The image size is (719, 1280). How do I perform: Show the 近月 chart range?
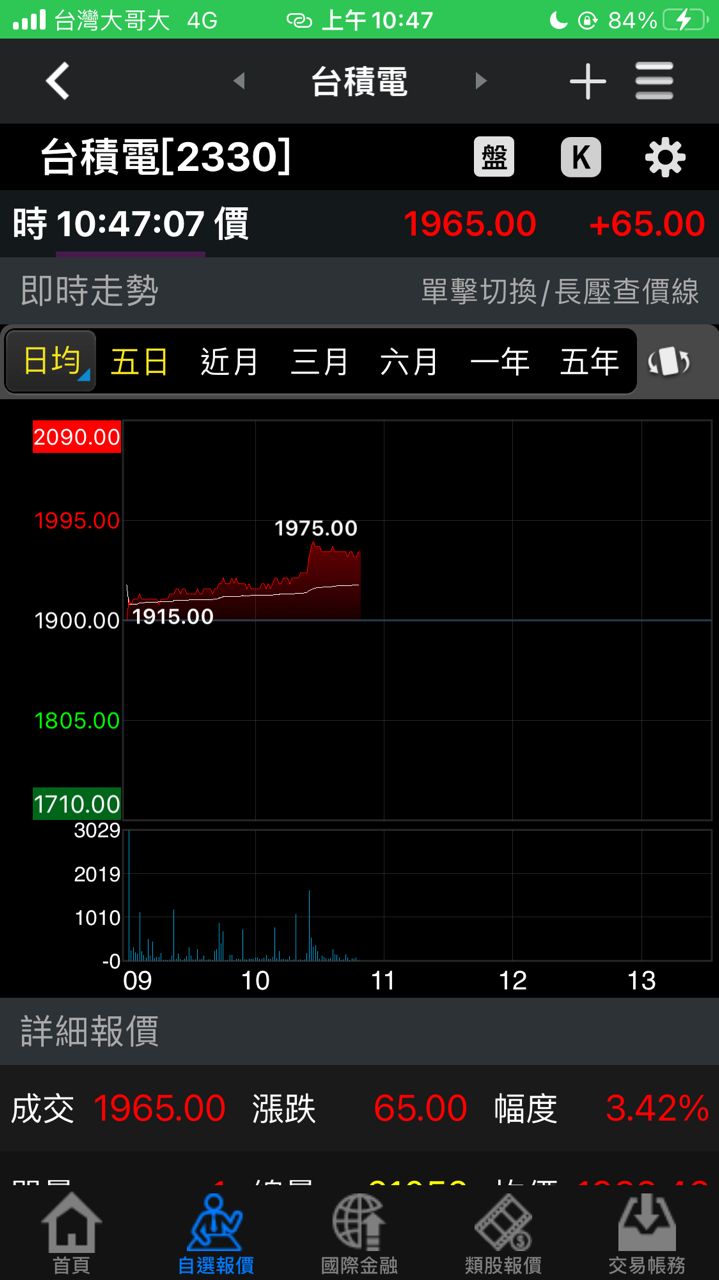(x=229, y=361)
